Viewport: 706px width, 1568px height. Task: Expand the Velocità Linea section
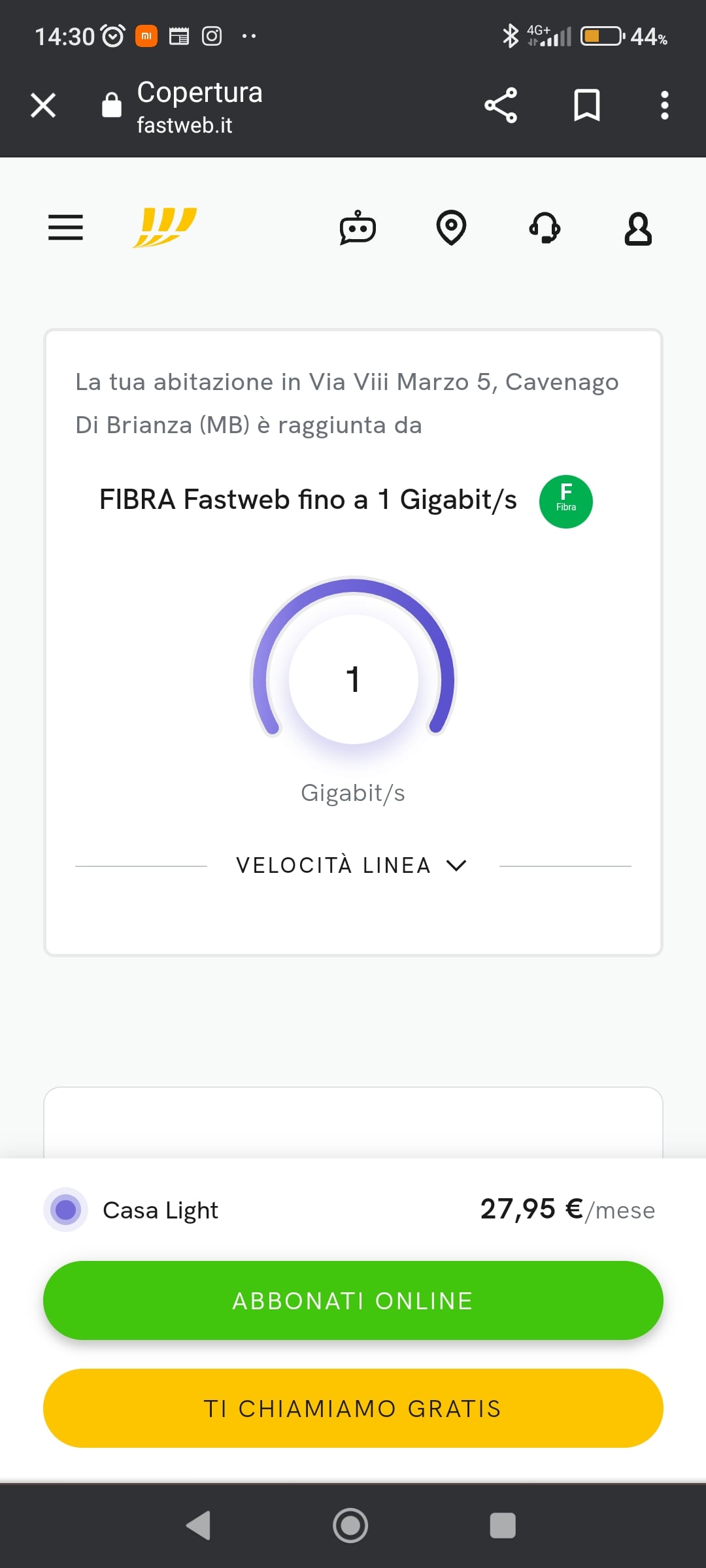352,865
